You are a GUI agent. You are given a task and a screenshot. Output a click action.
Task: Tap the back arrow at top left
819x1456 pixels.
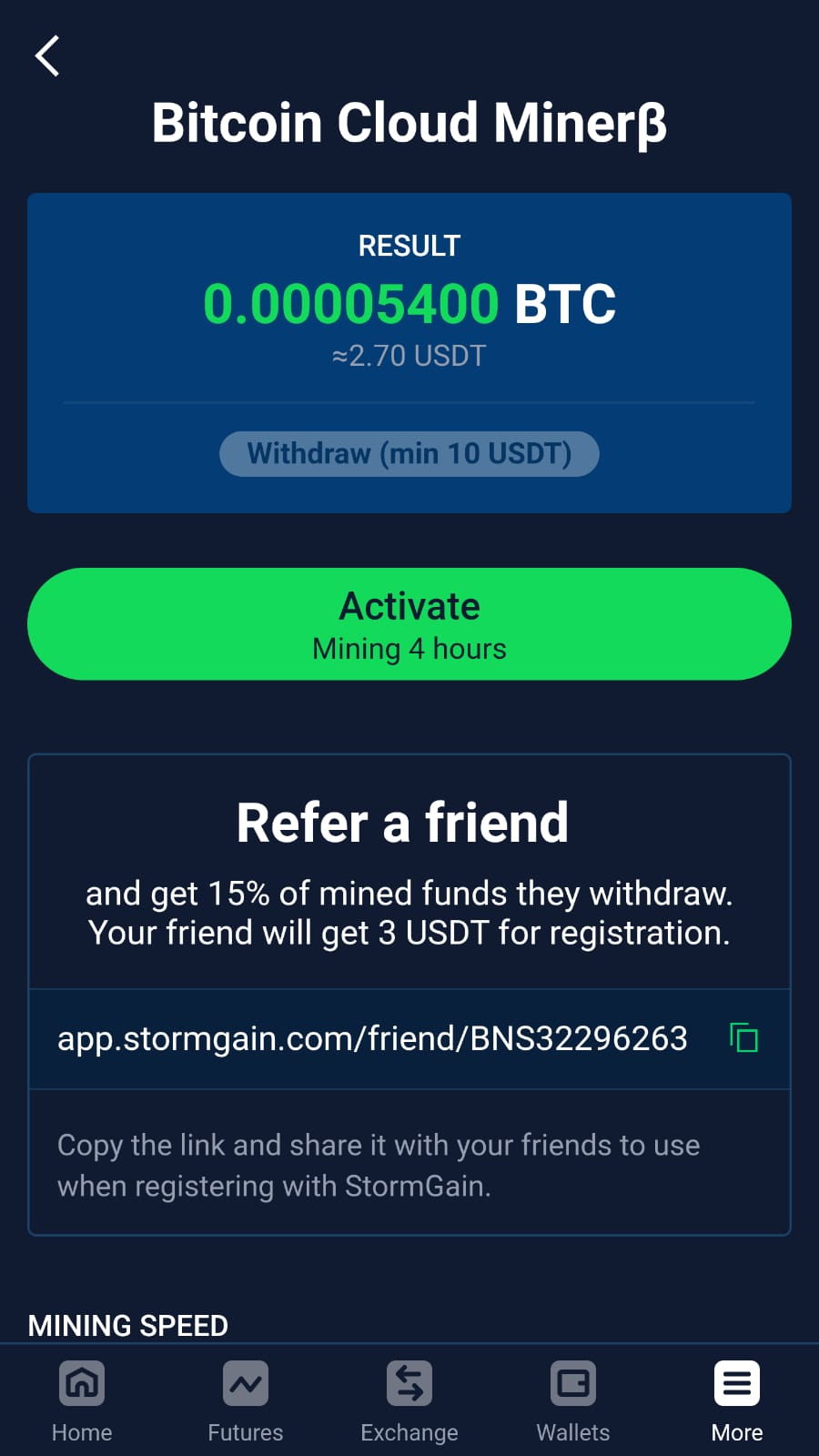point(47,56)
